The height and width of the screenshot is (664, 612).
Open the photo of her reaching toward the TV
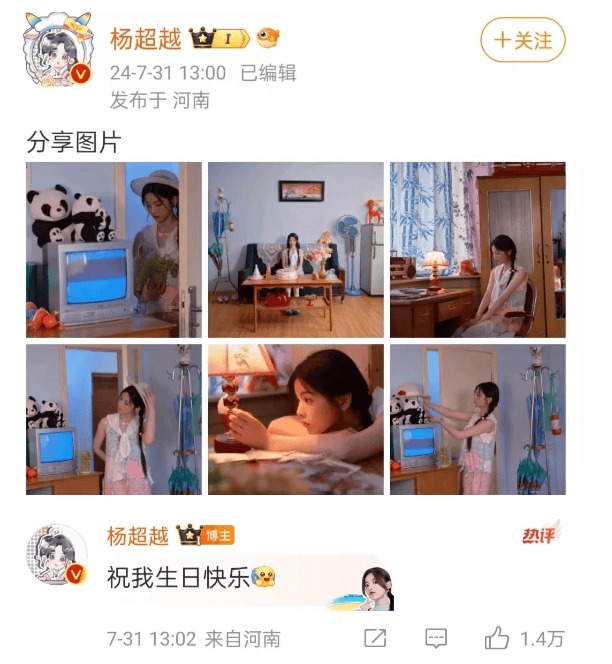pyautogui.click(x=477, y=419)
